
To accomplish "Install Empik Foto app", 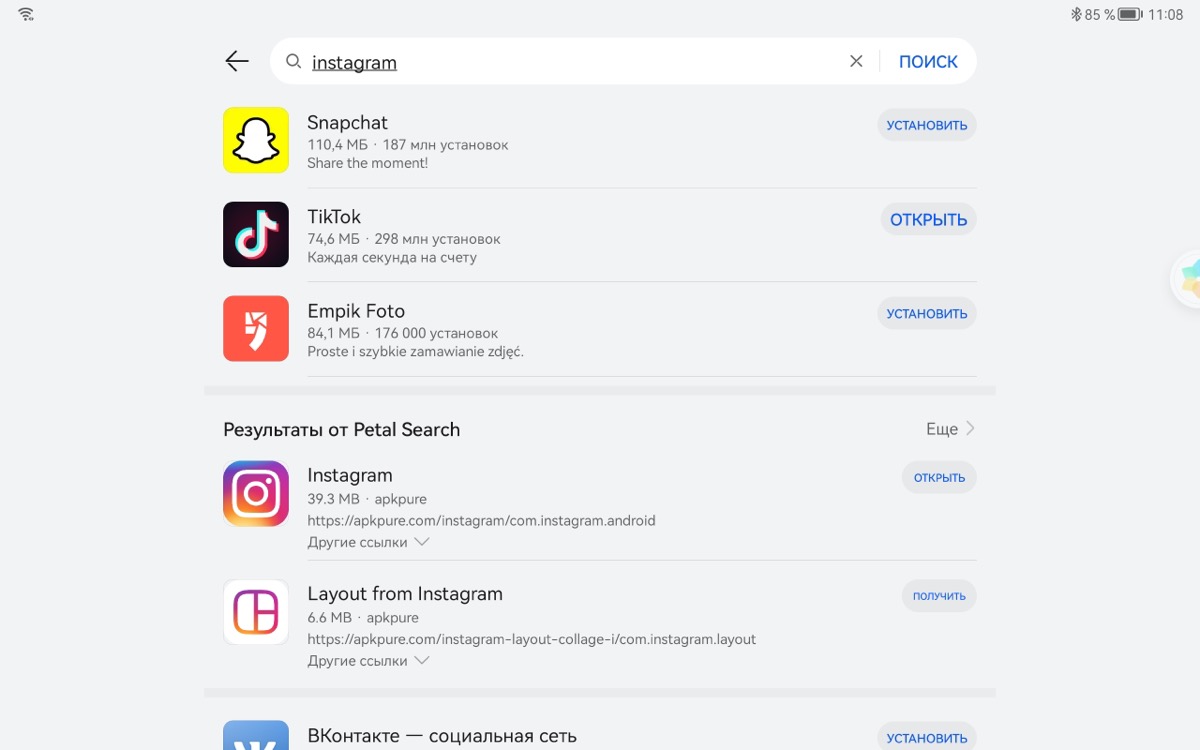I will click(927, 313).
